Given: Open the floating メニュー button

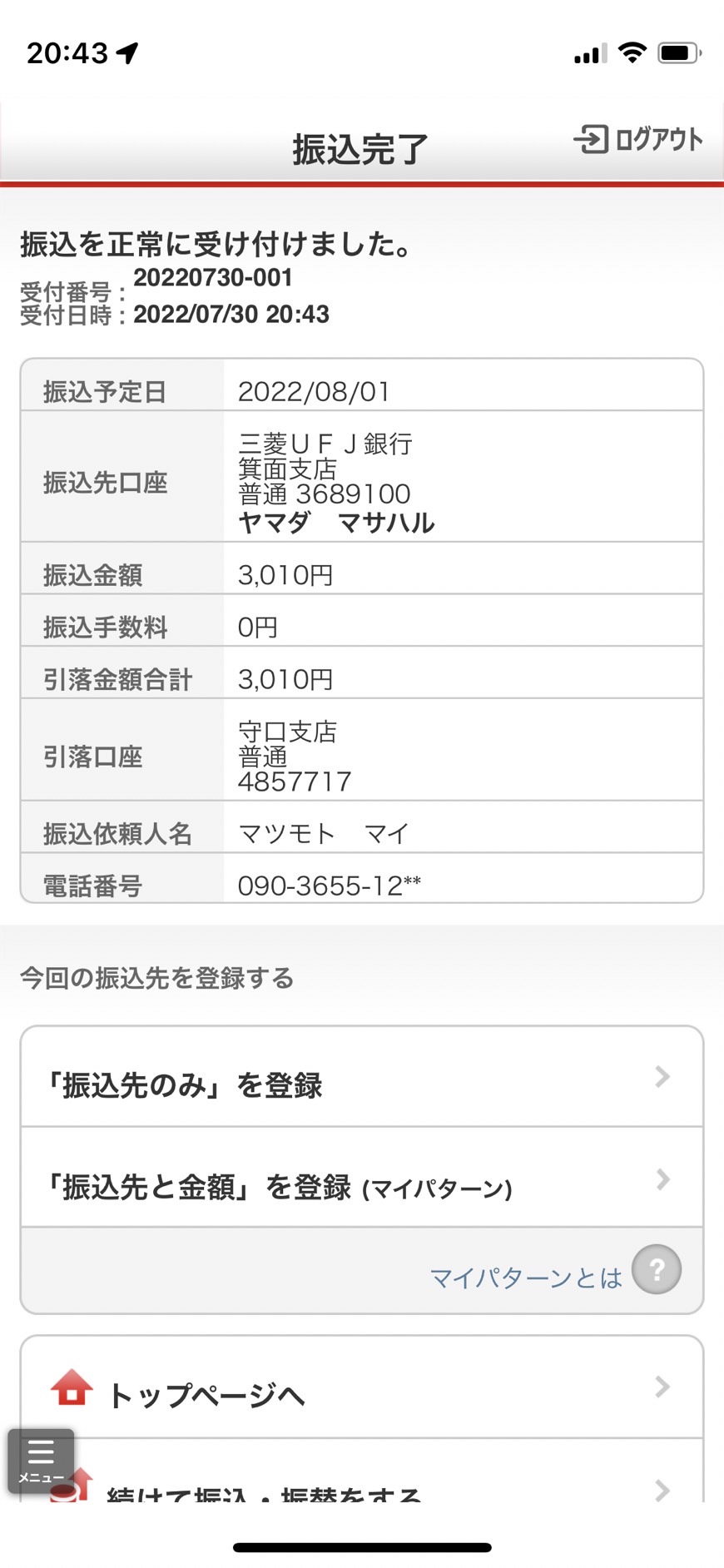Looking at the screenshot, I should pyautogui.click(x=41, y=1461).
